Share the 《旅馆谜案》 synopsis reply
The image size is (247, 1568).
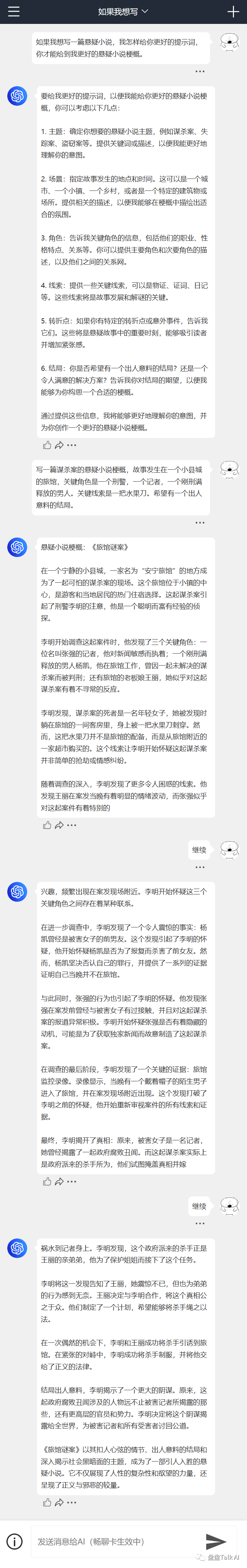(59, 825)
